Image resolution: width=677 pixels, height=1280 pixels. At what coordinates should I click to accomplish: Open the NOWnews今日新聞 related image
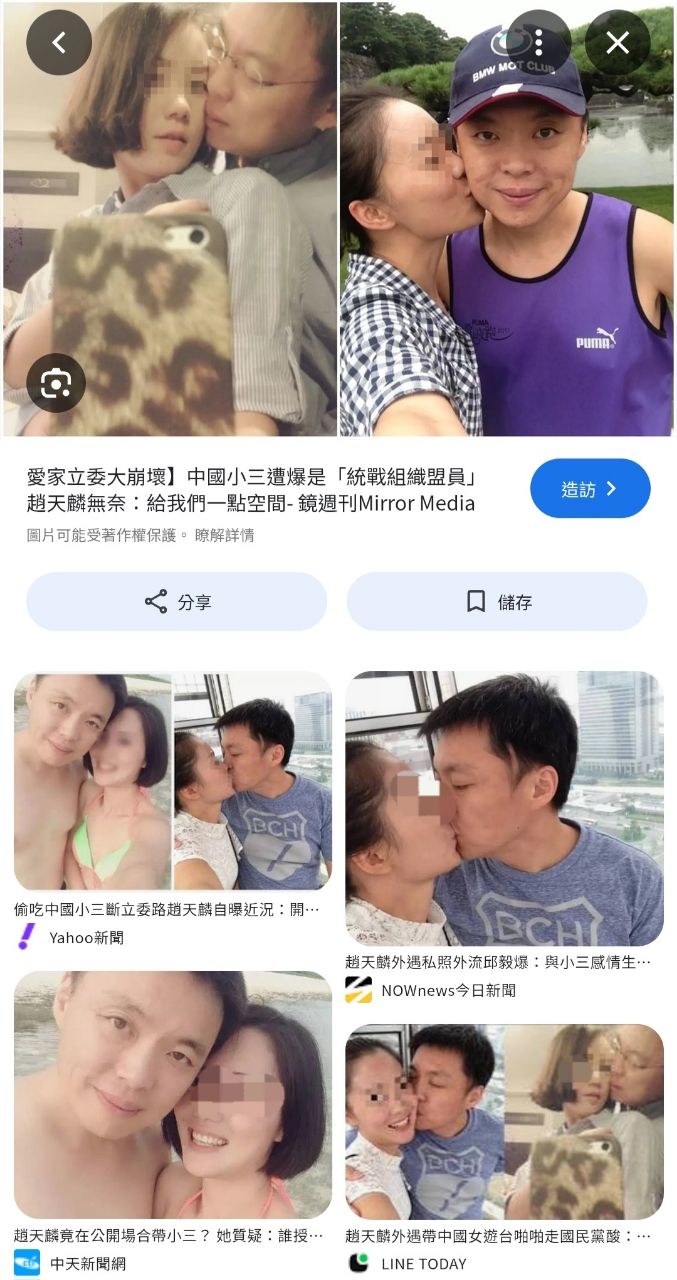pyautogui.click(x=504, y=808)
